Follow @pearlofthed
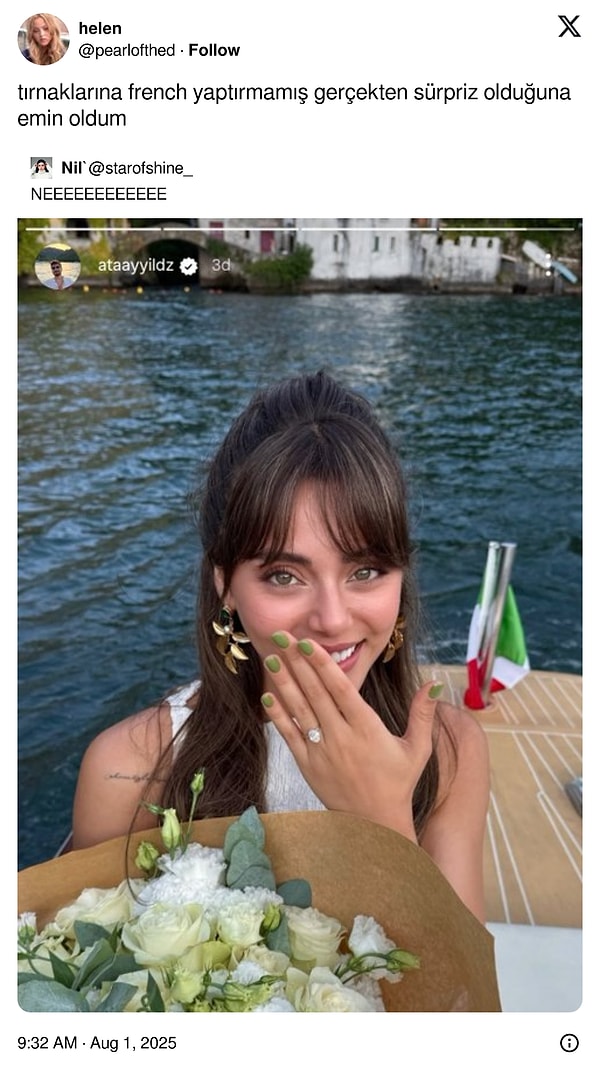The width and height of the screenshot is (600, 1073). point(214,50)
